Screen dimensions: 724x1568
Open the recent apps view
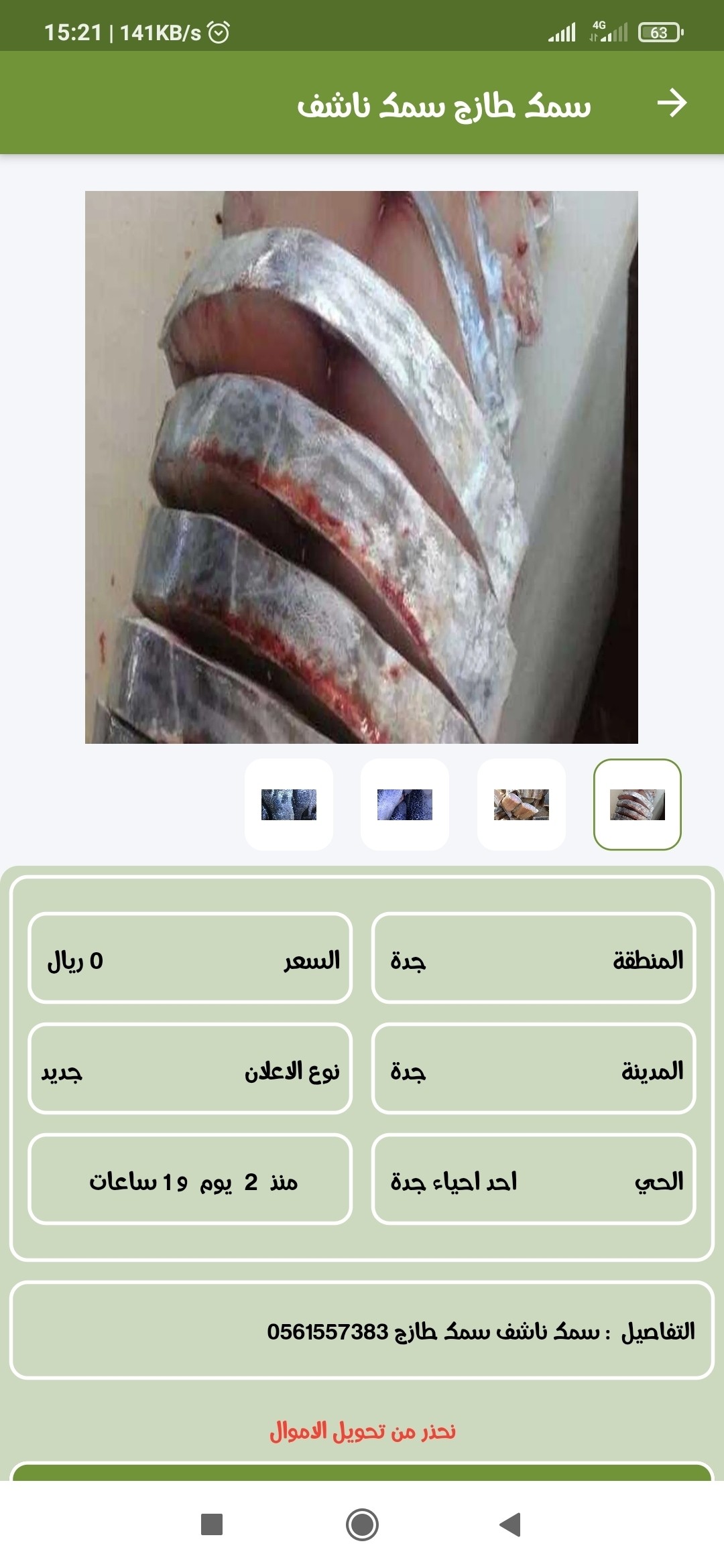212,1524
